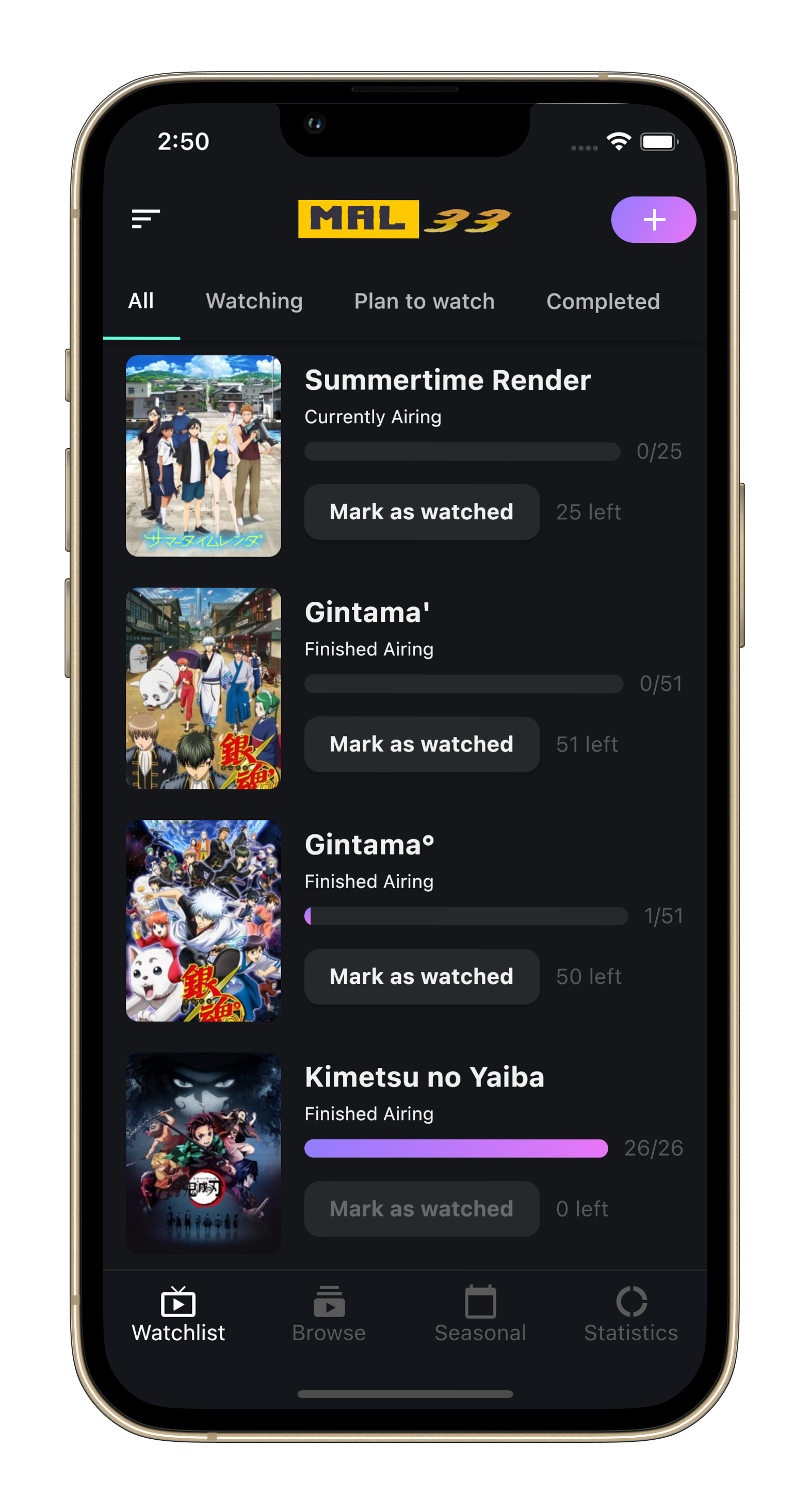Add a new anime with plus button
The width and height of the screenshot is (810, 1512).
653,220
